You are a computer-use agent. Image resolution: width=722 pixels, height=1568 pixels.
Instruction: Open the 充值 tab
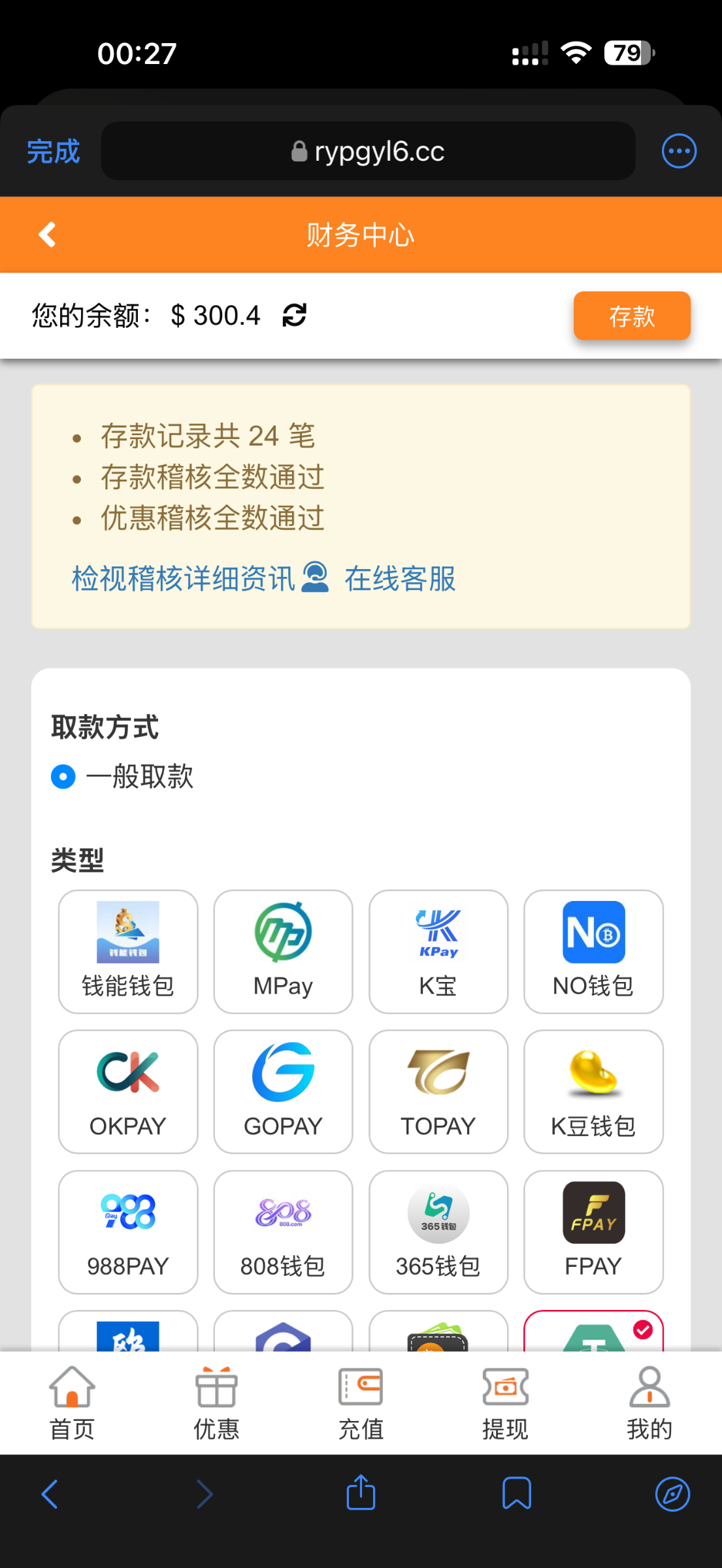[361, 1403]
